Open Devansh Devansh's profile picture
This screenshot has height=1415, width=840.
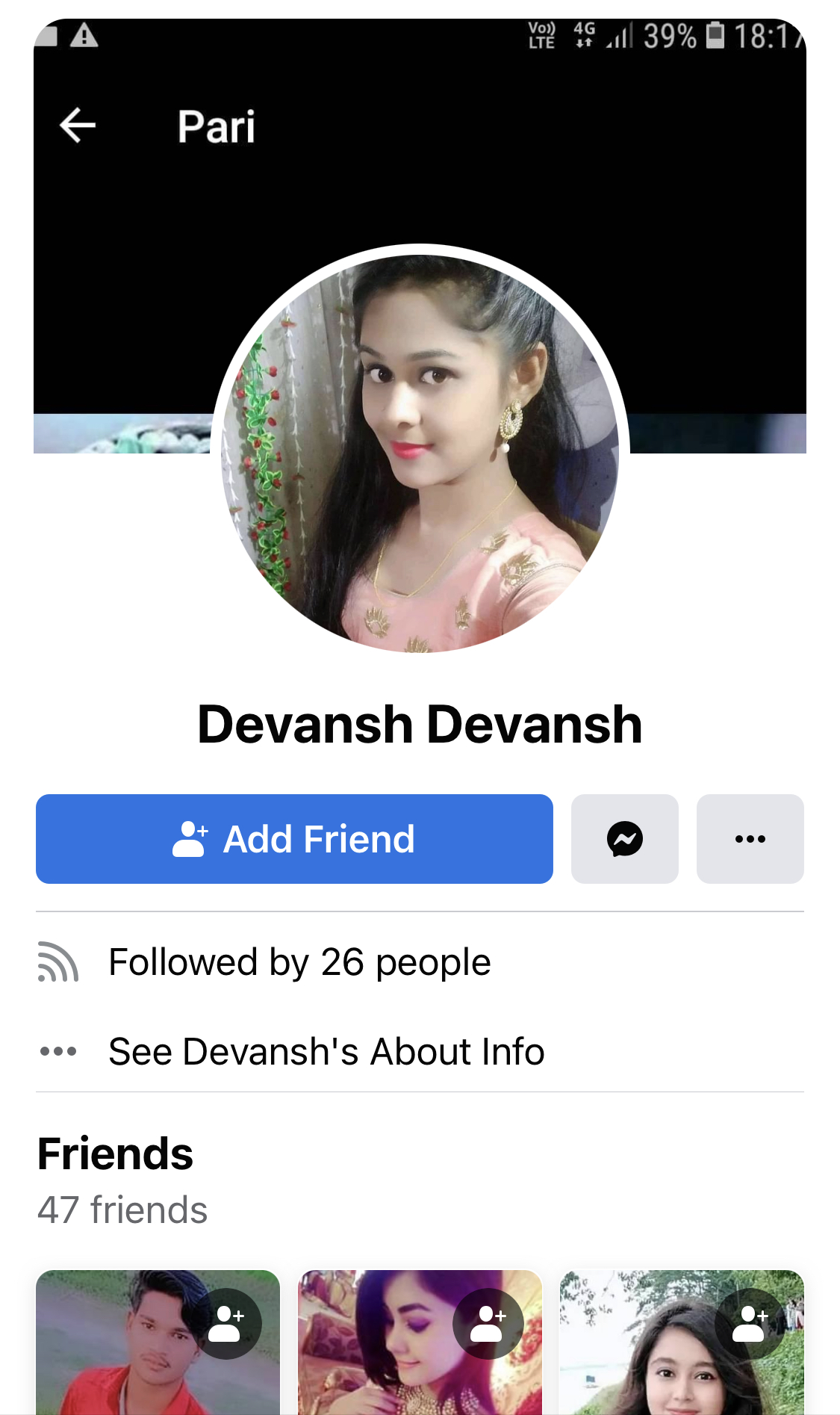point(420,453)
